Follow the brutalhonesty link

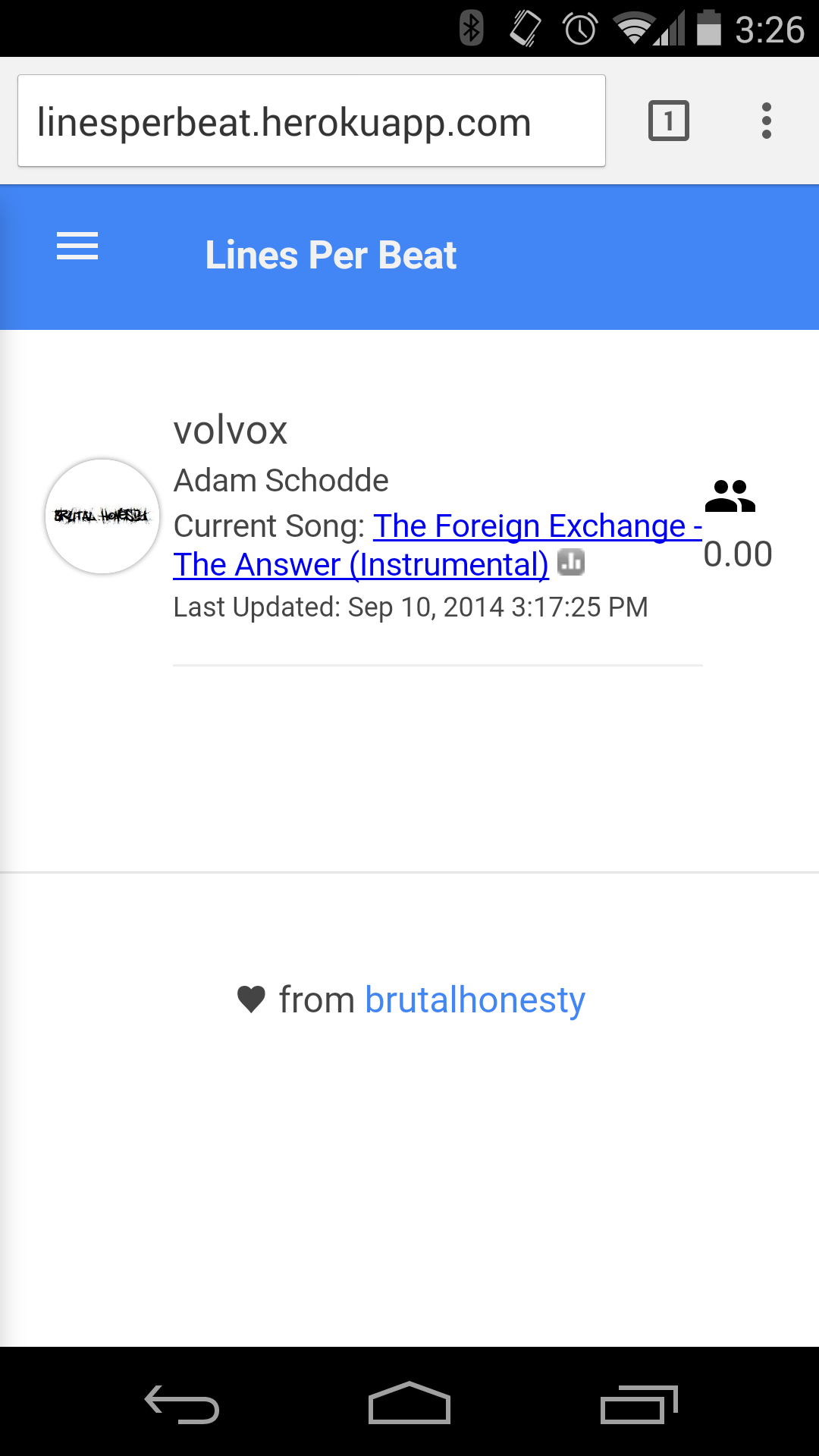pos(475,999)
